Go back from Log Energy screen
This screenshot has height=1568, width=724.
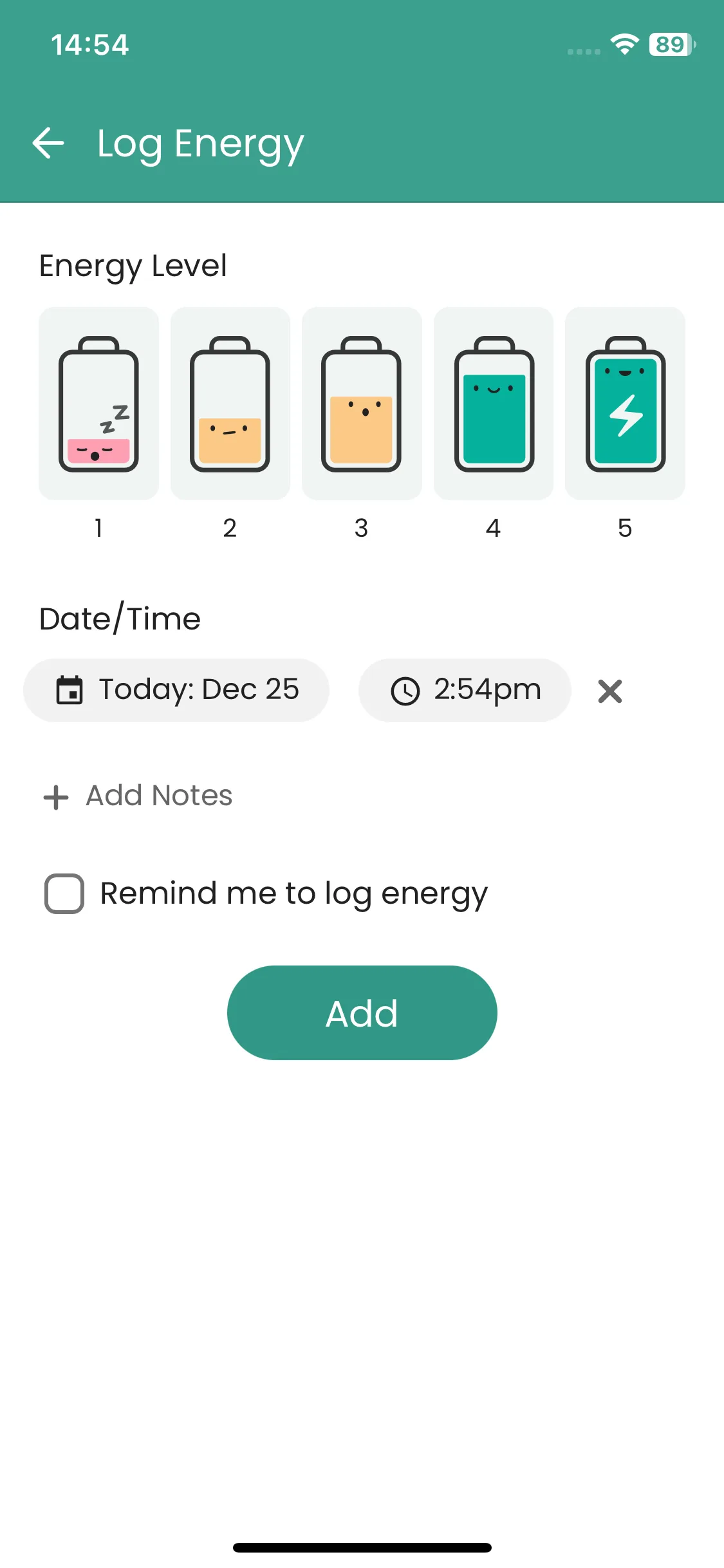click(48, 143)
